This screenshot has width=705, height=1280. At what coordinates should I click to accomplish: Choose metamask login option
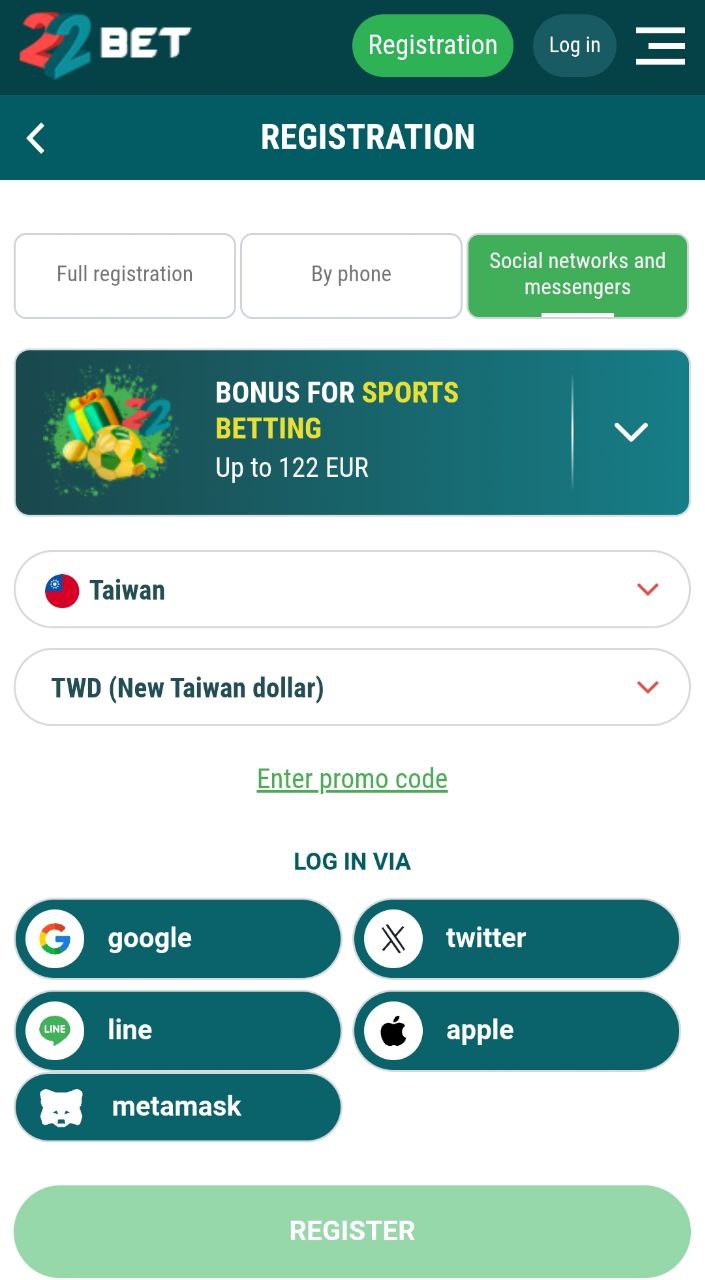[178, 1106]
